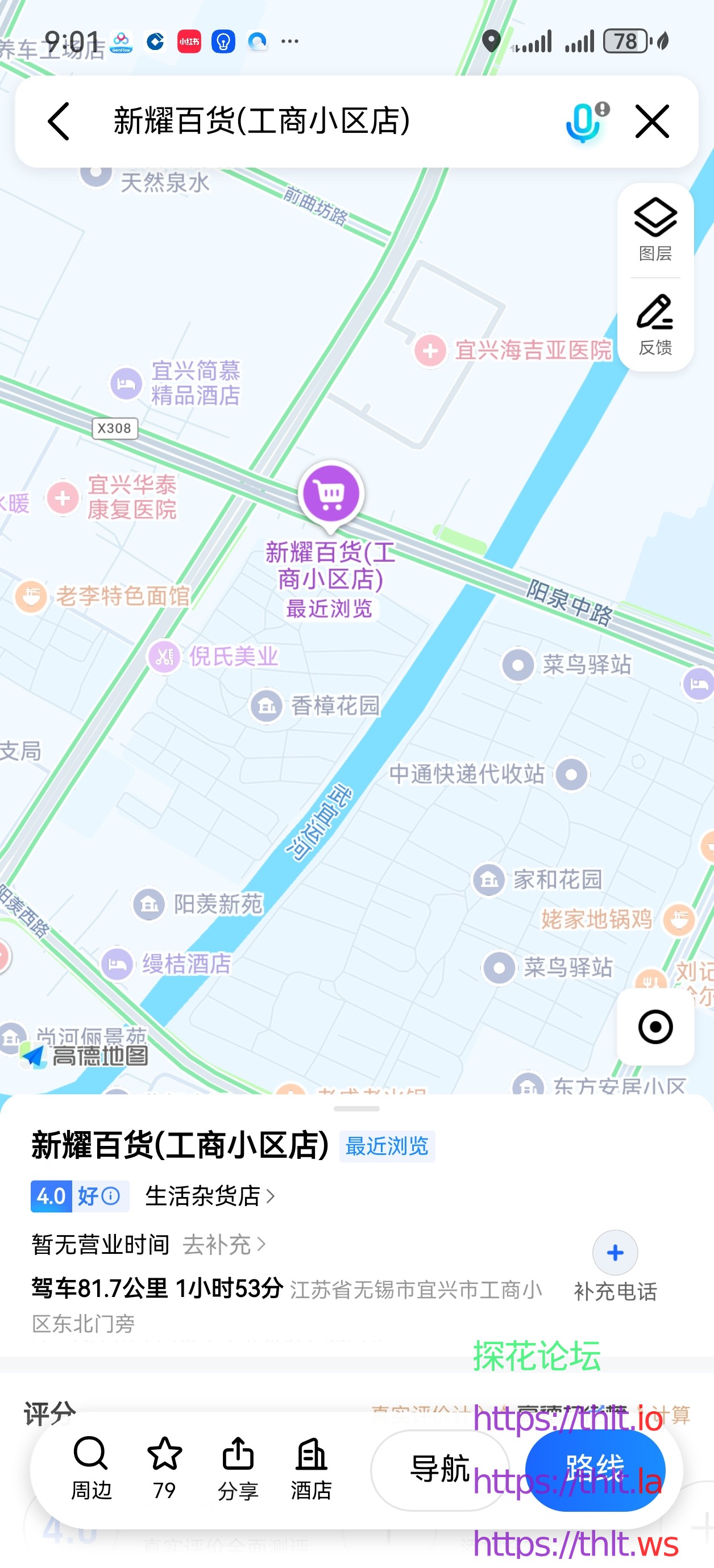Expand the 生活杂货店 category details
Screen dimensions: 714x1568
pyautogui.click(x=206, y=1195)
